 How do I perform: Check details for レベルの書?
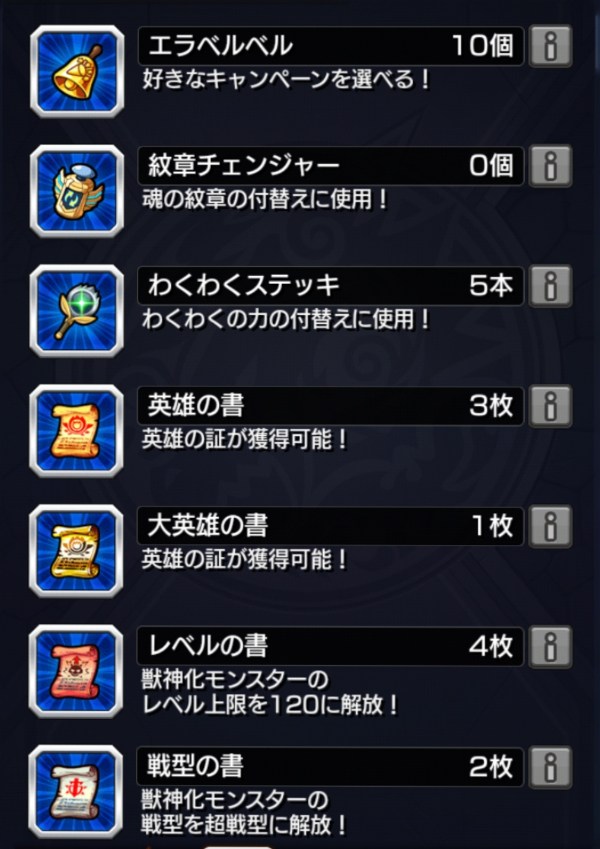[x=550, y=646]
